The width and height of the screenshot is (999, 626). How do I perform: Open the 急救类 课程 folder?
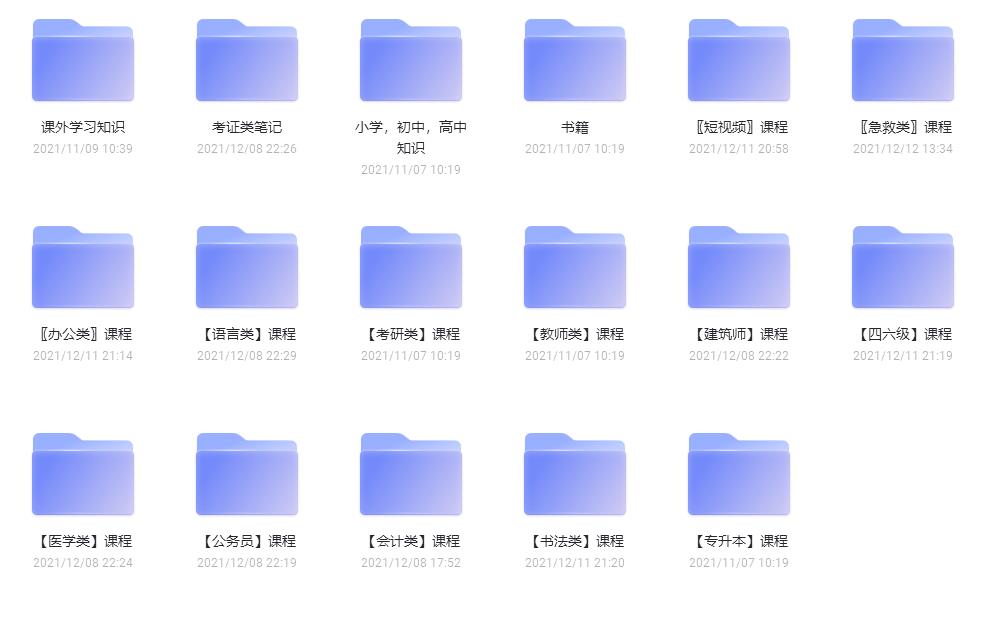(903, 62)
